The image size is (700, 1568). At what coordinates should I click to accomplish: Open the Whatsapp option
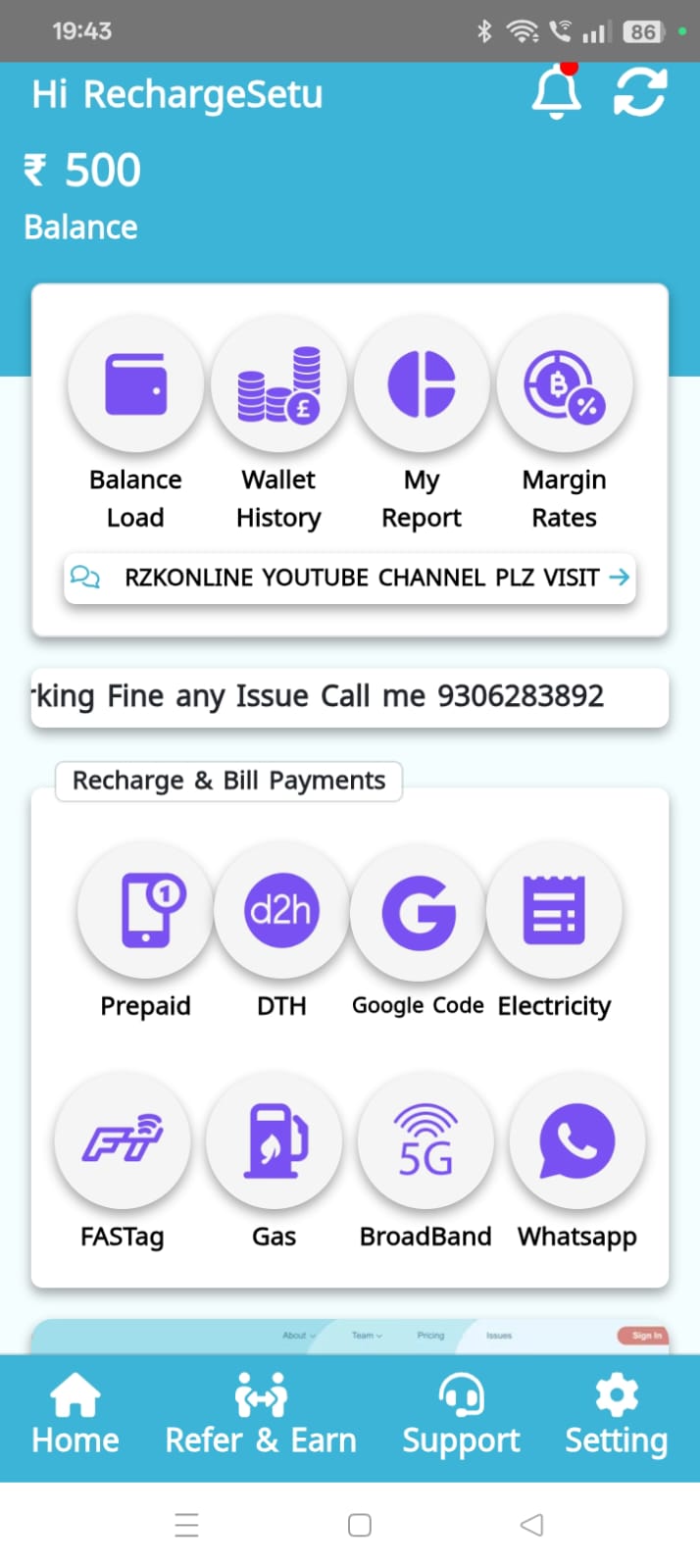click(x=577, y=1141)
